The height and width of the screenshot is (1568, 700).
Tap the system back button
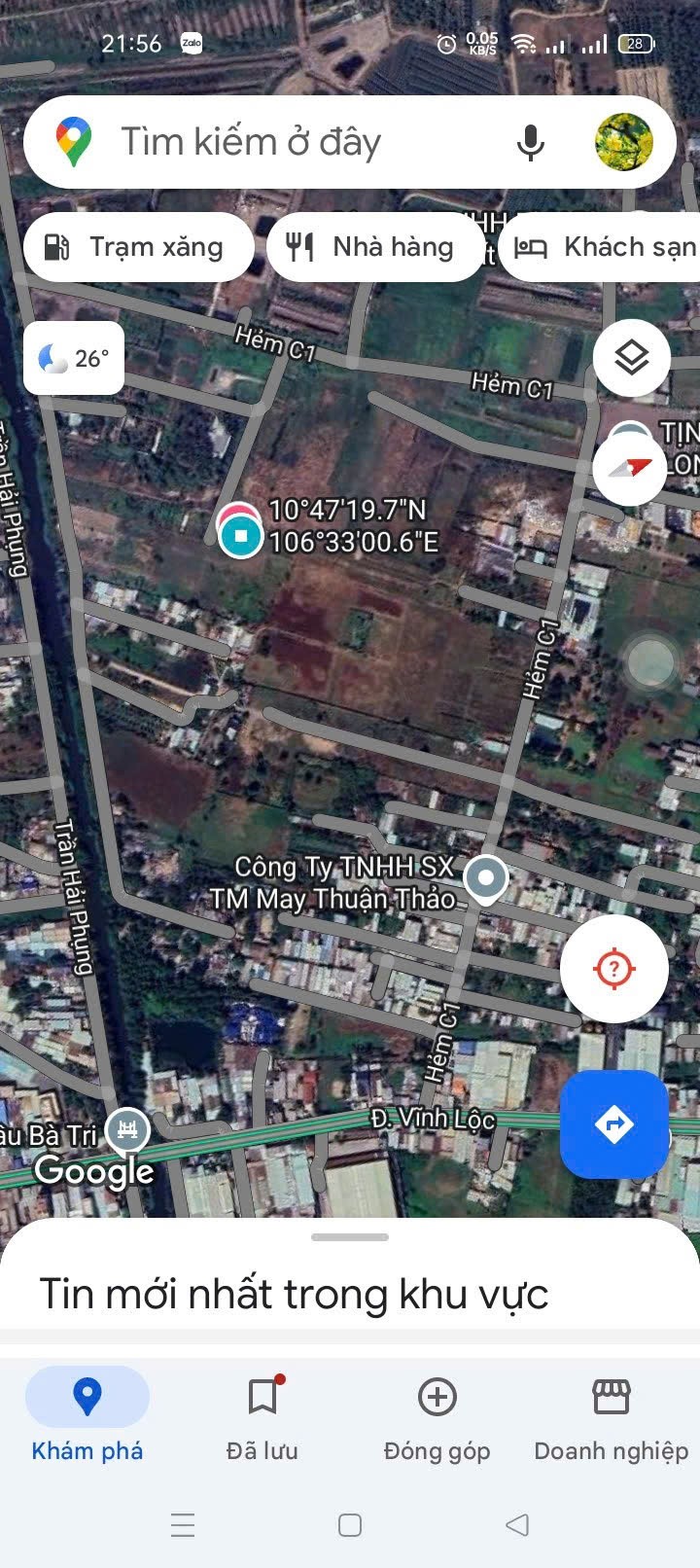pyautogui.click(x=517, y=1524)
